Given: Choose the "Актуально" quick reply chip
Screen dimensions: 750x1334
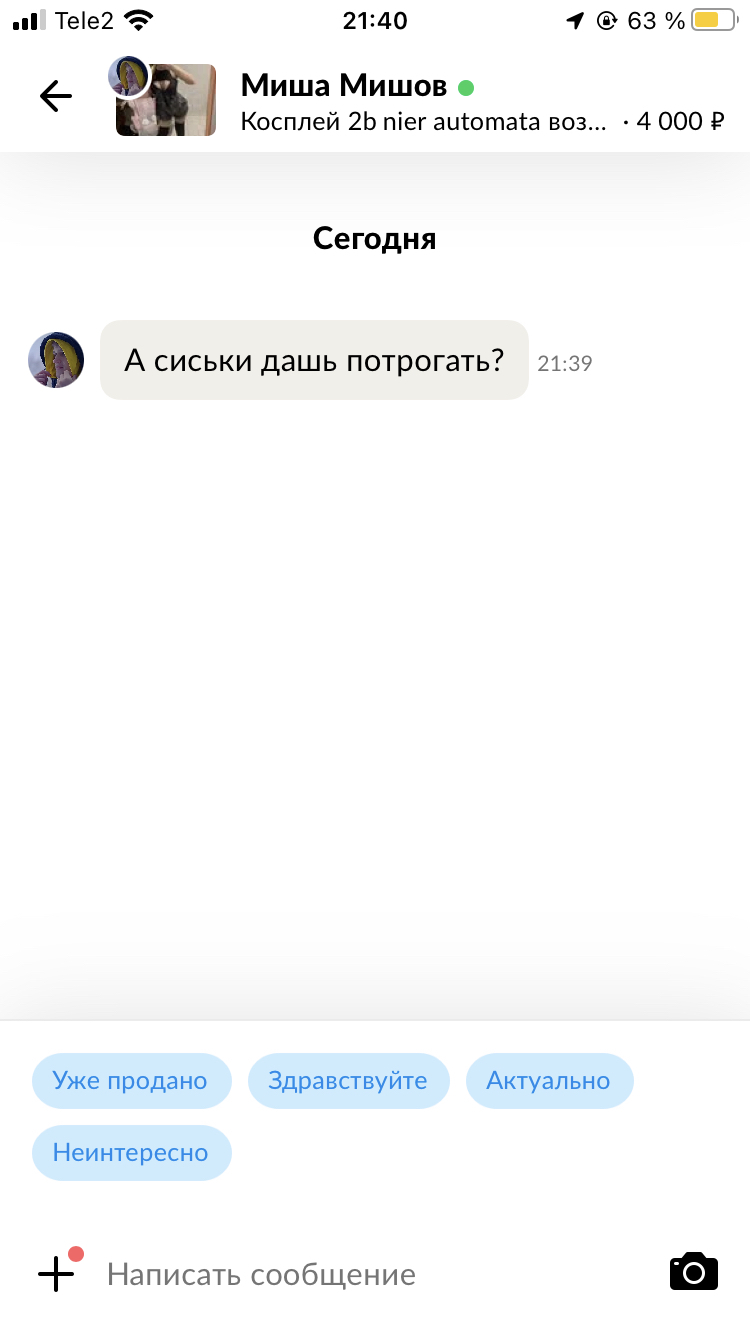Looking at the screenshot, I should click(x=548, y=1080).
